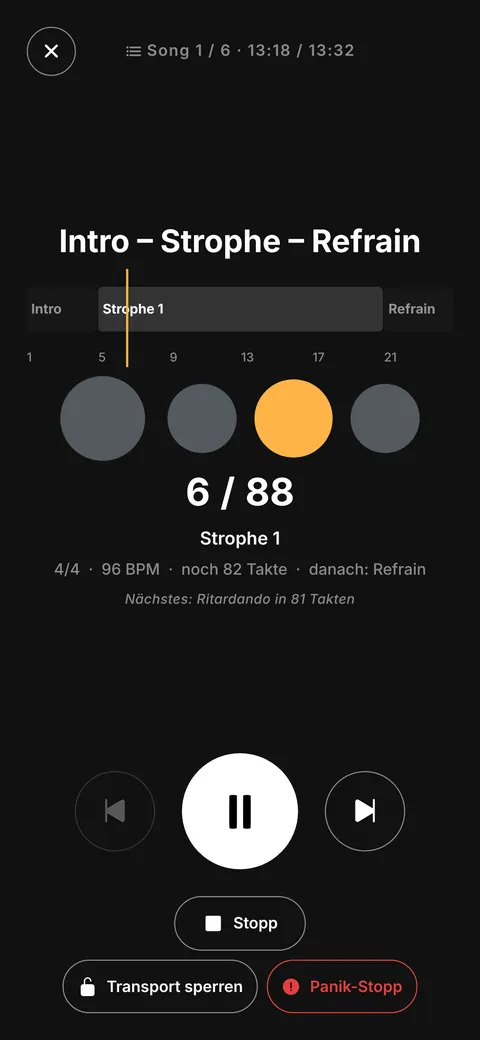Pause playback
This screenshot has width=480, height=1040.
pyautogui.click(x=240, y=811)
